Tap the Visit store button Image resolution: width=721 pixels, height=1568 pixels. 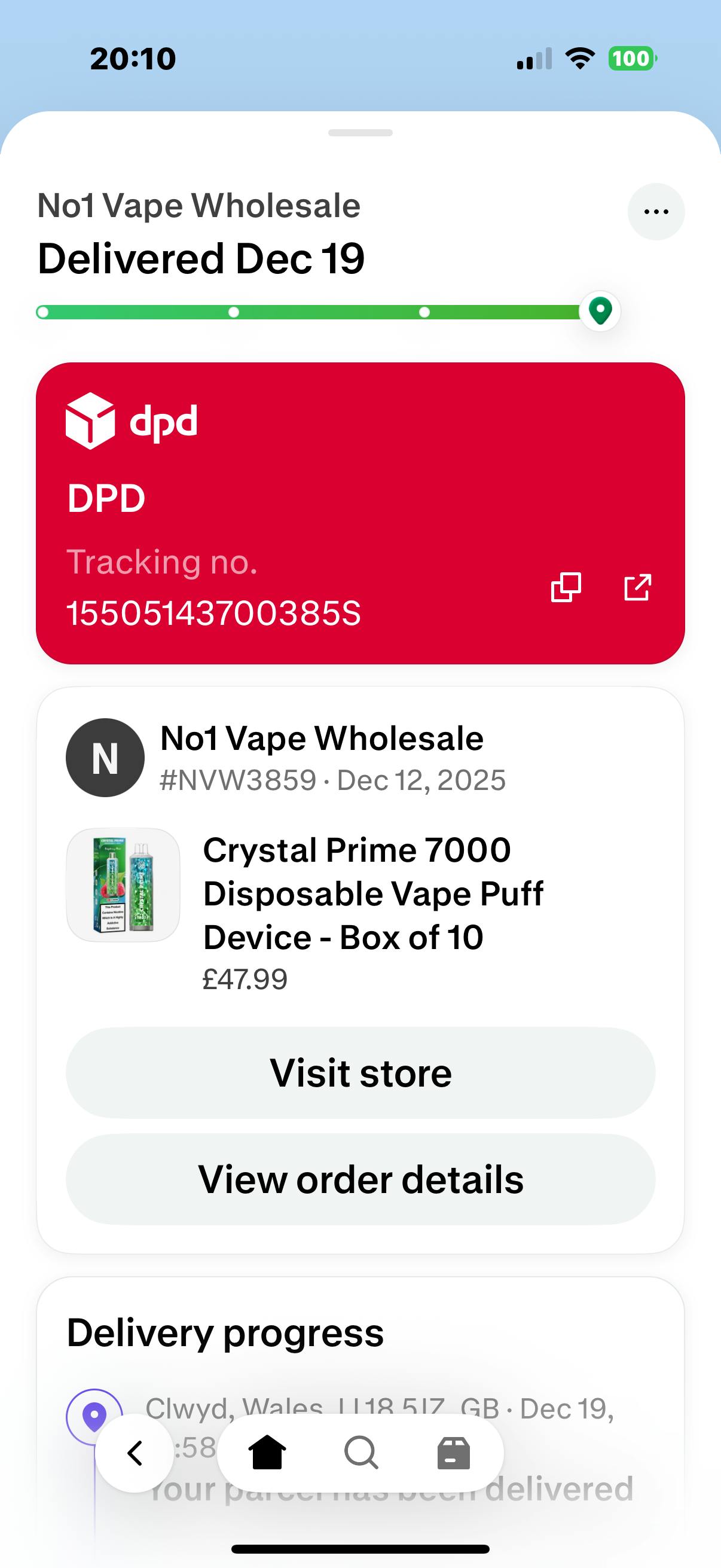click(360, 1072)
